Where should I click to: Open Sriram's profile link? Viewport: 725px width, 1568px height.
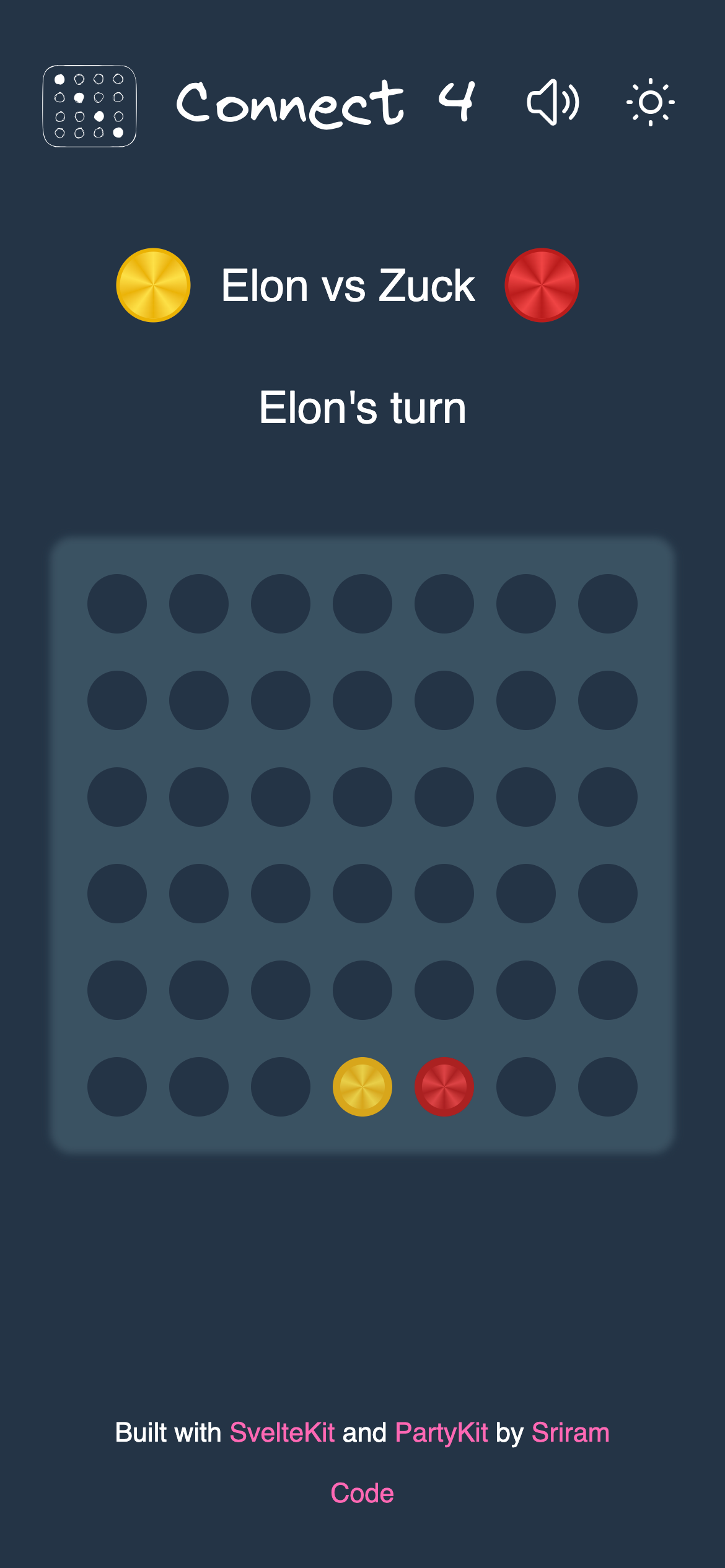(570, 1432)
